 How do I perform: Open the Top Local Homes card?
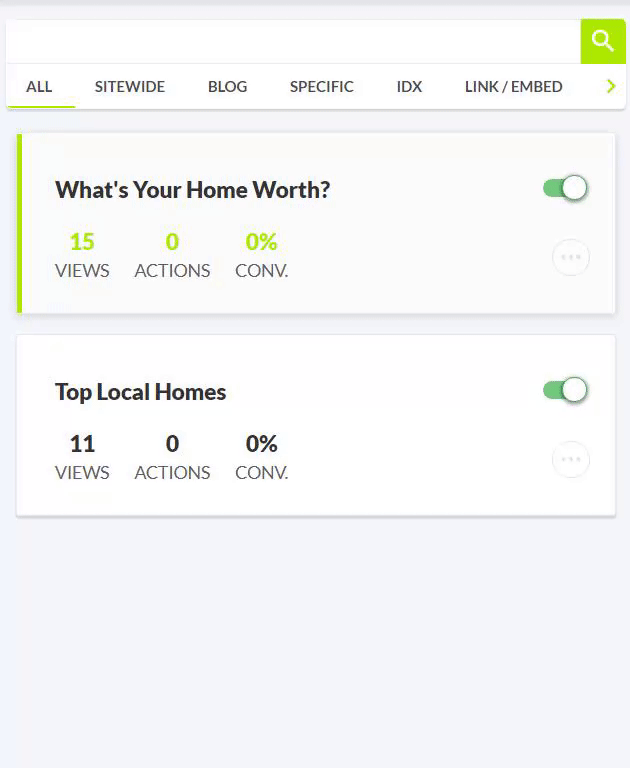point(140,392)
